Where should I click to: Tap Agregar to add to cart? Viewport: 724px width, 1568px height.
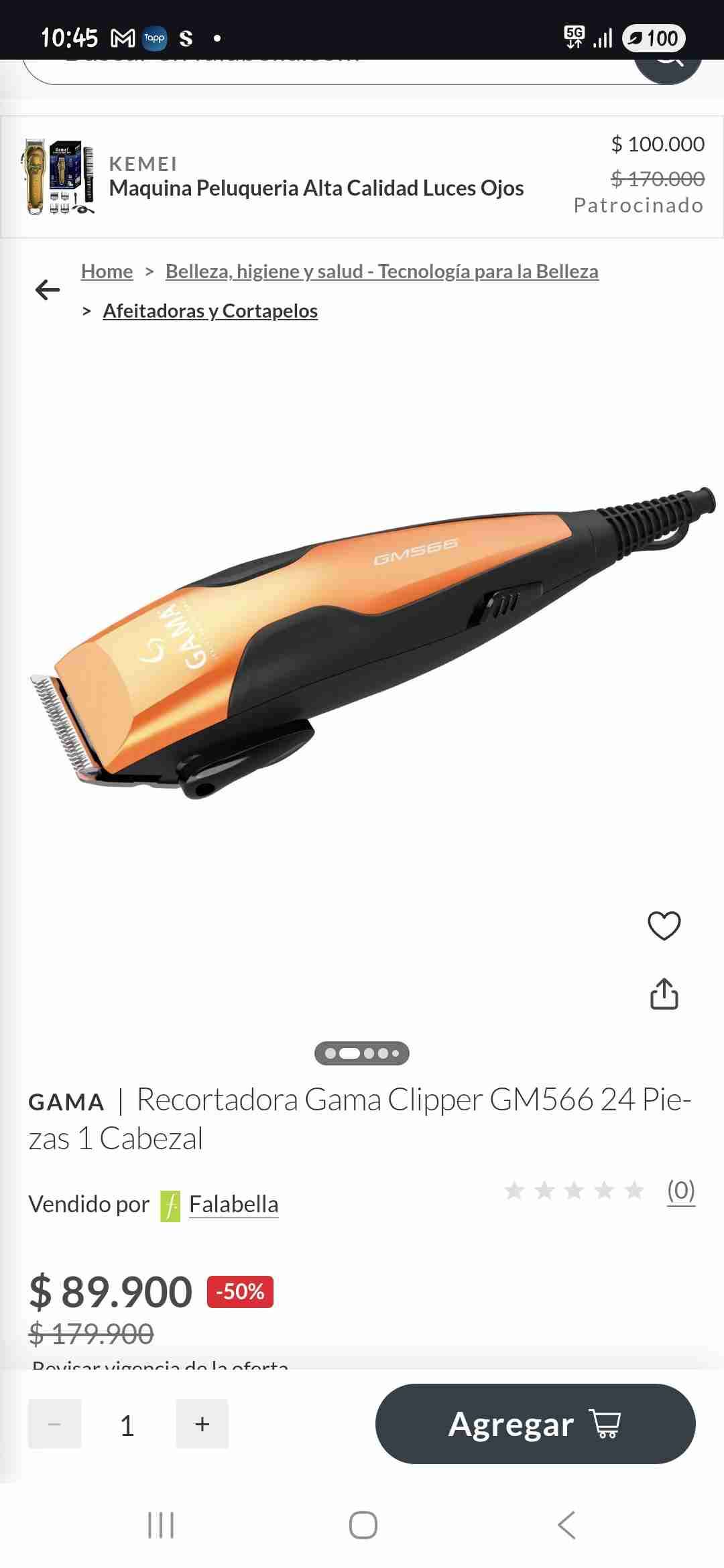click(x=535, y=1424)
